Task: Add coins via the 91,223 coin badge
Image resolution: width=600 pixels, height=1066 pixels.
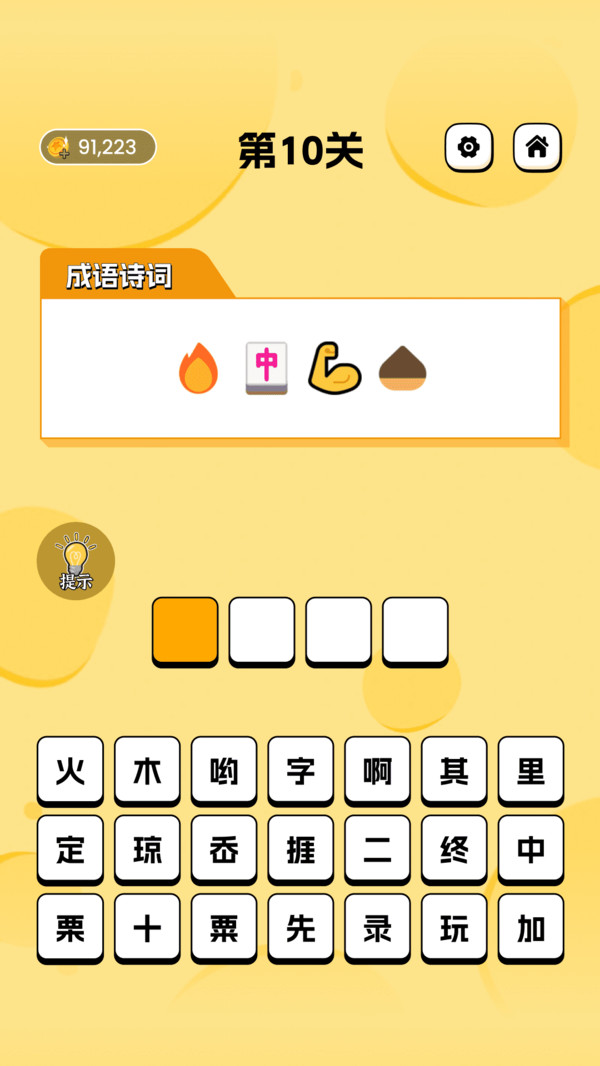Action: pyautogui.click(x=97, y=147)
